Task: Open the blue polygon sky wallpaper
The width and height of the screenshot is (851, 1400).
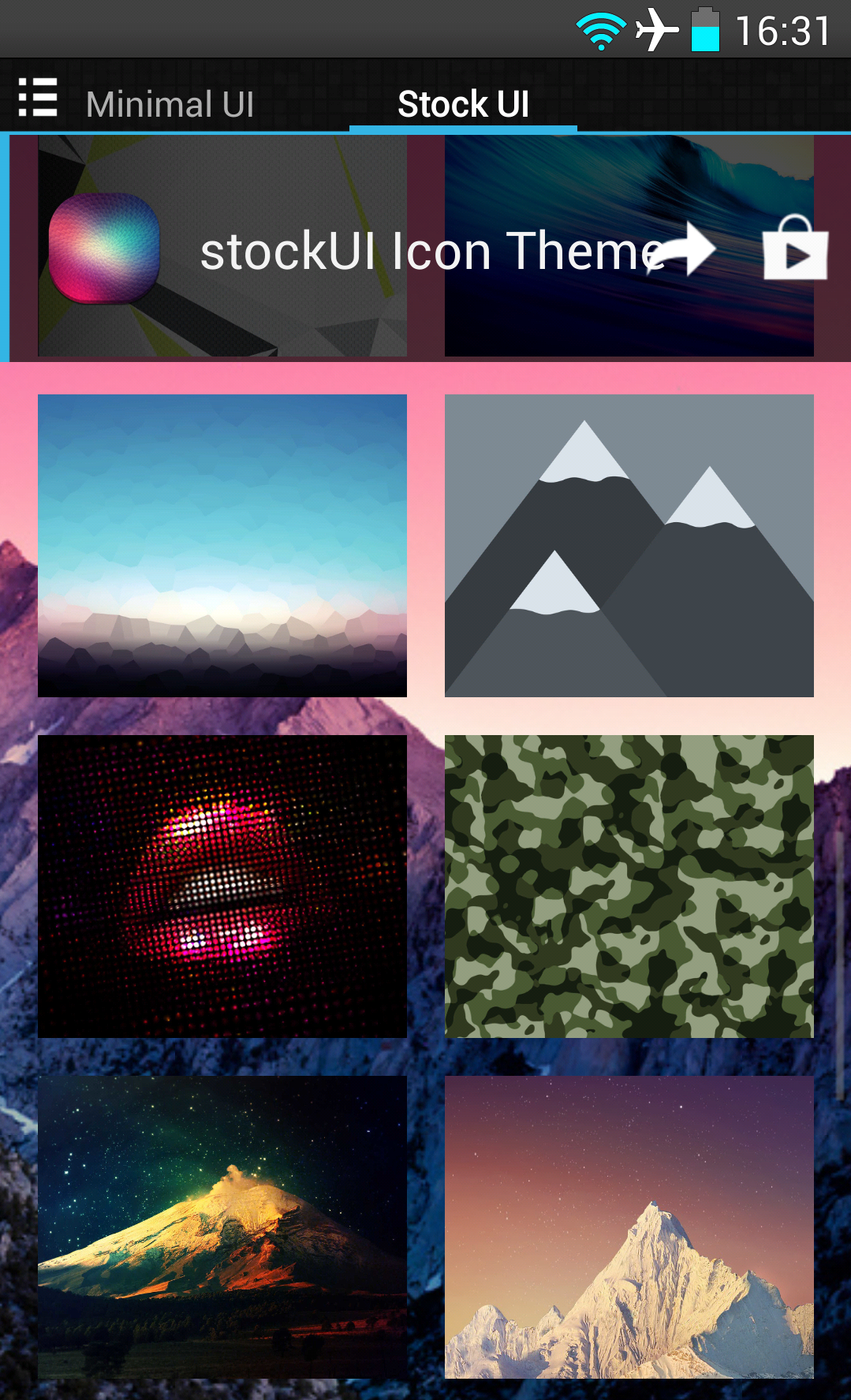Action: pos(222,546)
